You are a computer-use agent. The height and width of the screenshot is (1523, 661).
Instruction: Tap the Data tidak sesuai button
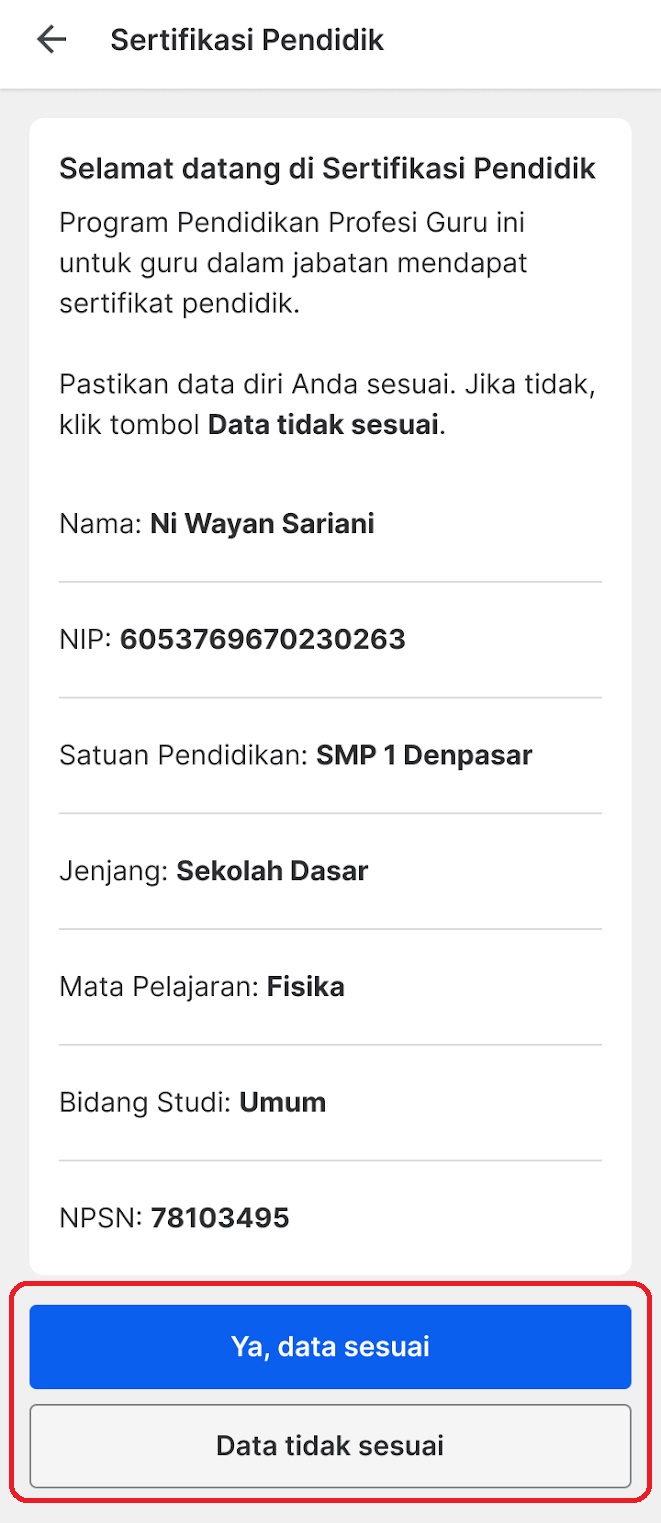click(330, 1445)
